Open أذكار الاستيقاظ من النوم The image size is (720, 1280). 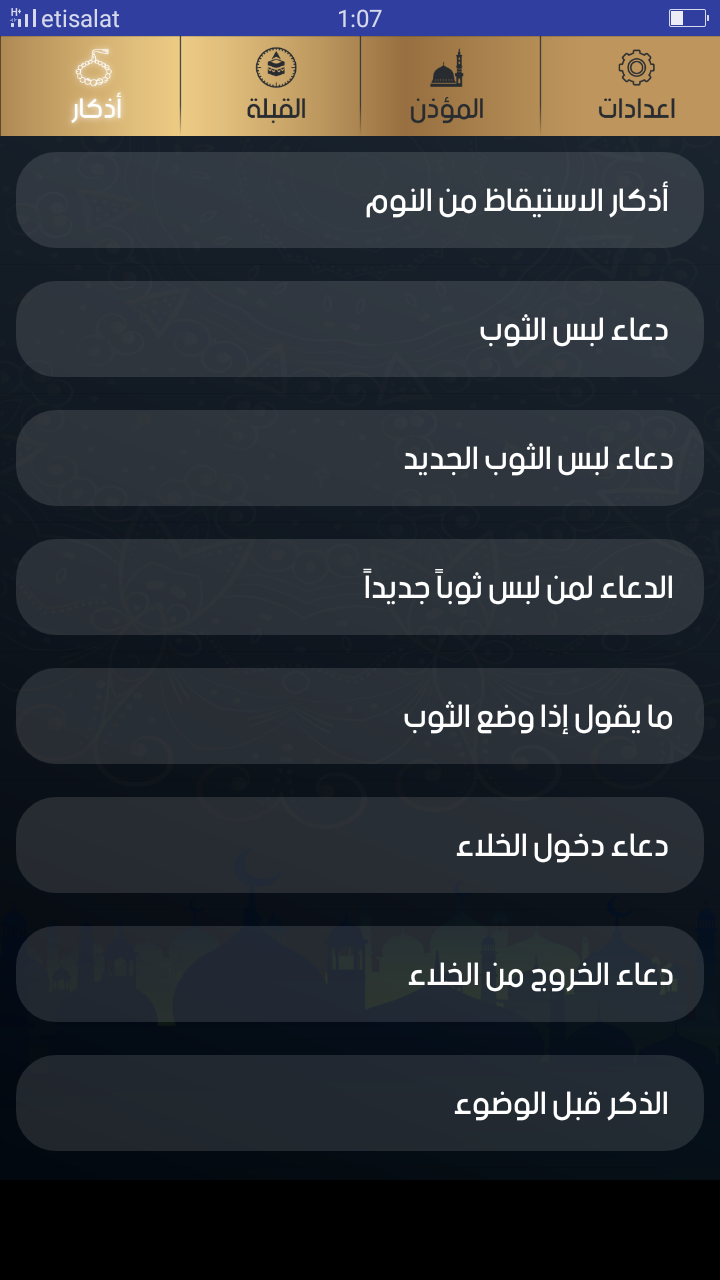tap(360, 200)
